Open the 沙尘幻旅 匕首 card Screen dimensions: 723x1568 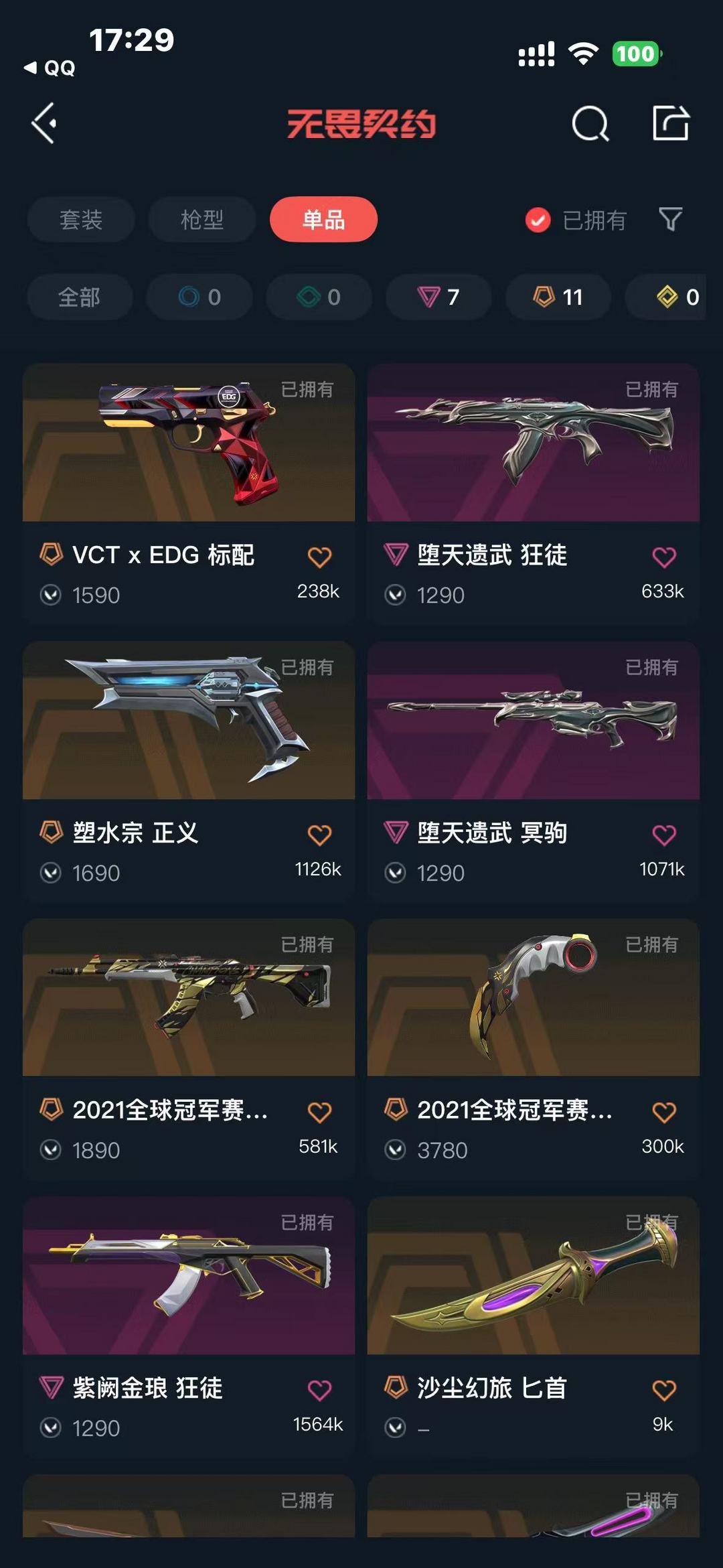pyautogui.click(x=534, y=1328)
